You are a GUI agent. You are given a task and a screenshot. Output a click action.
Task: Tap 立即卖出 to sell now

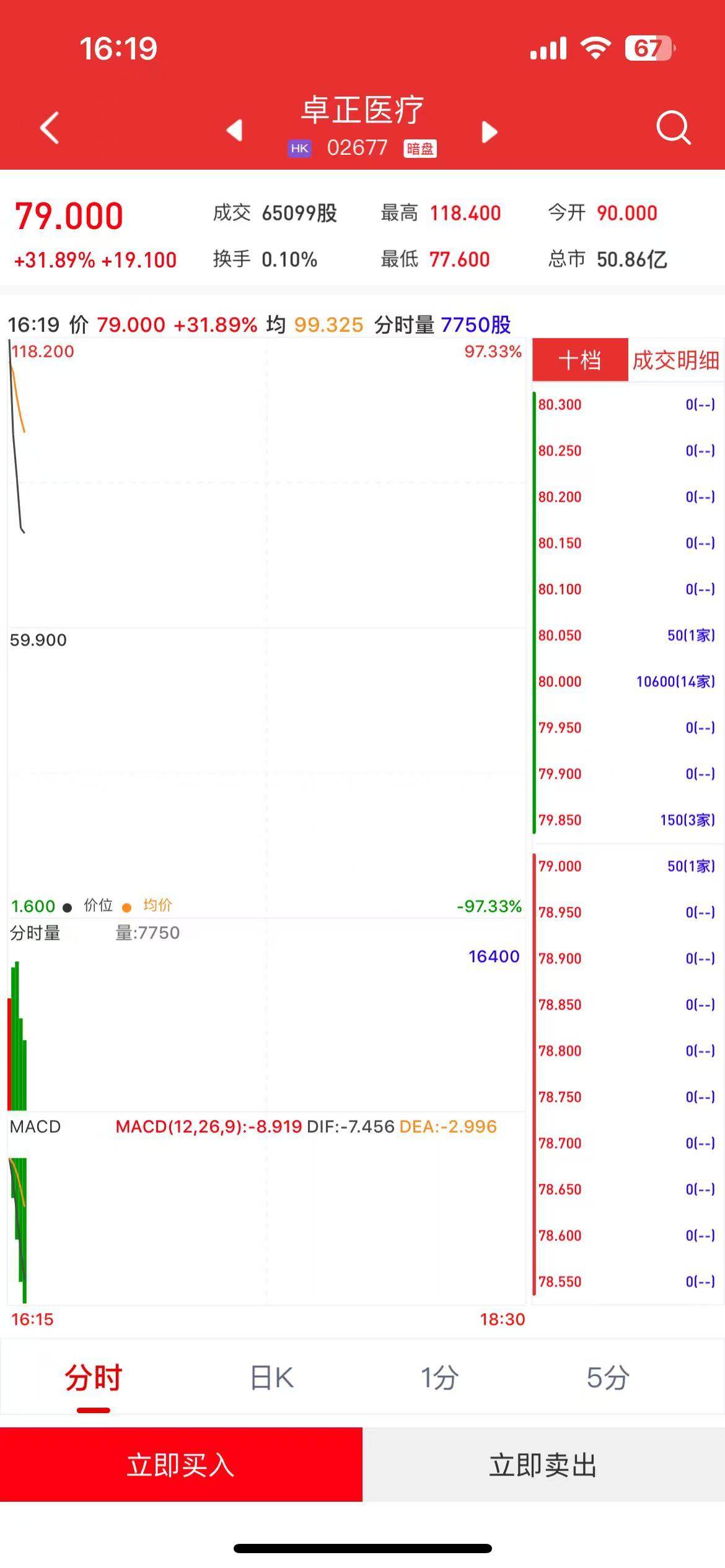pos(543,1465)
